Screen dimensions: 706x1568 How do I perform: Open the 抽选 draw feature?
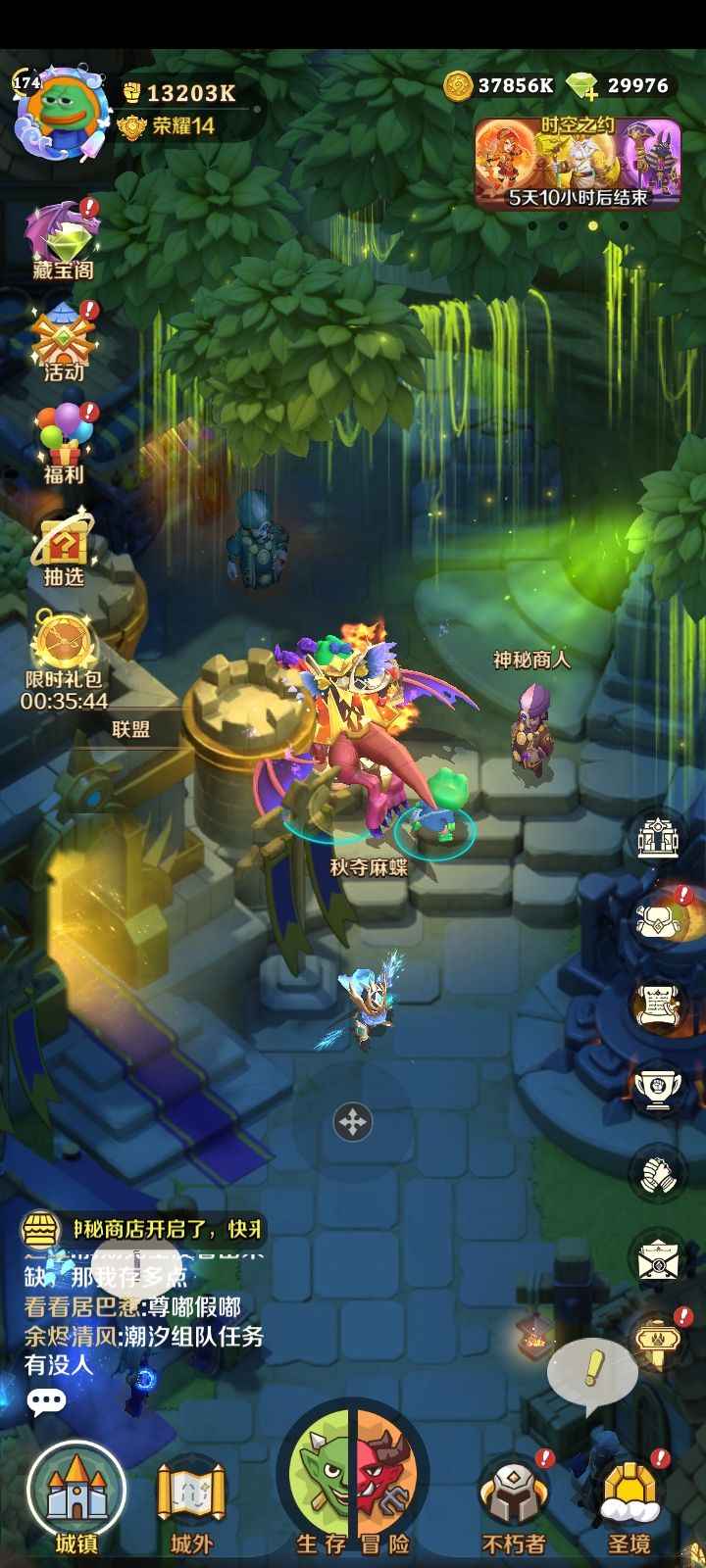[64, 547]
